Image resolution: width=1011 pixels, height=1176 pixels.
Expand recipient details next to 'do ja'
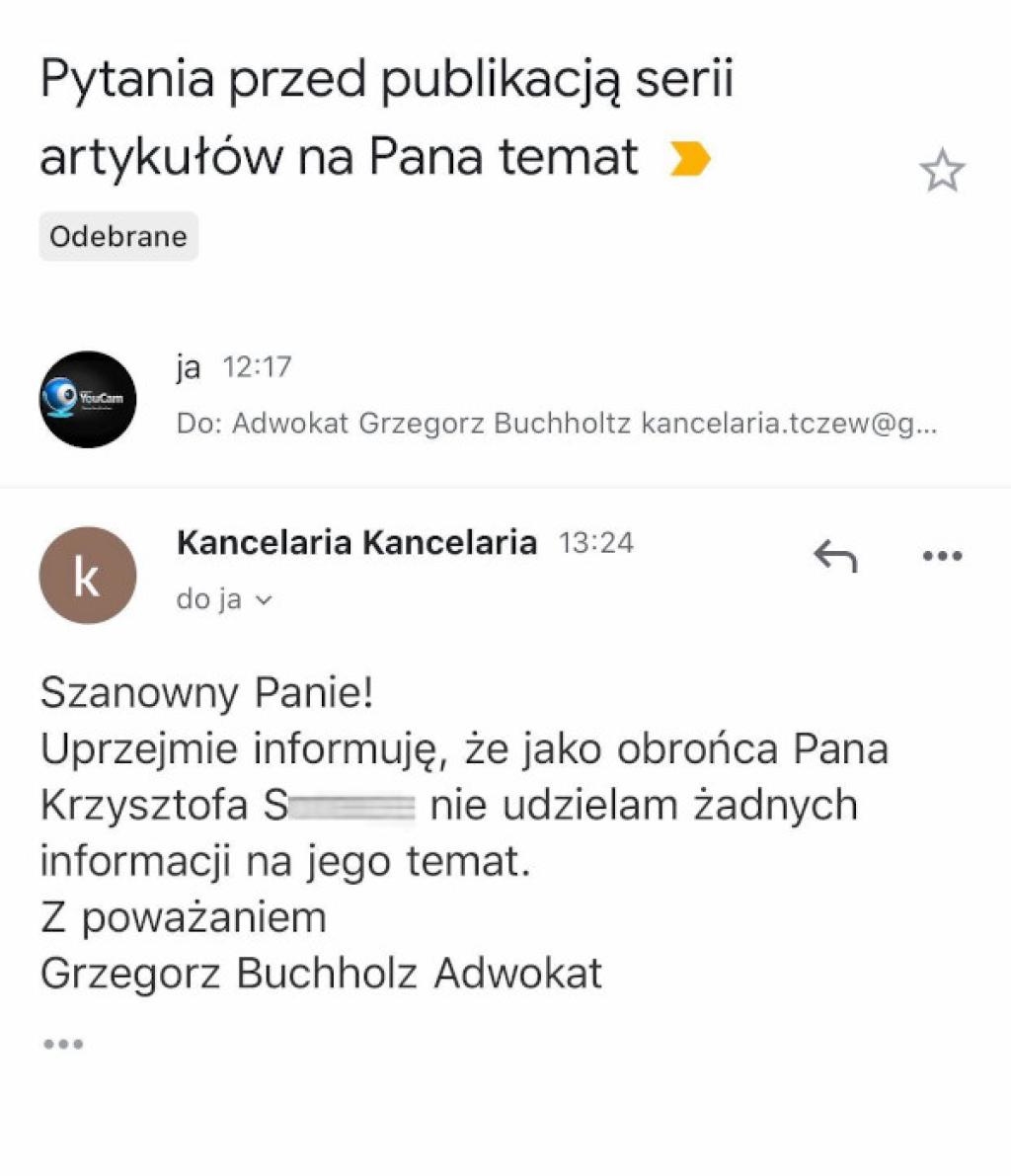(263, 600)
